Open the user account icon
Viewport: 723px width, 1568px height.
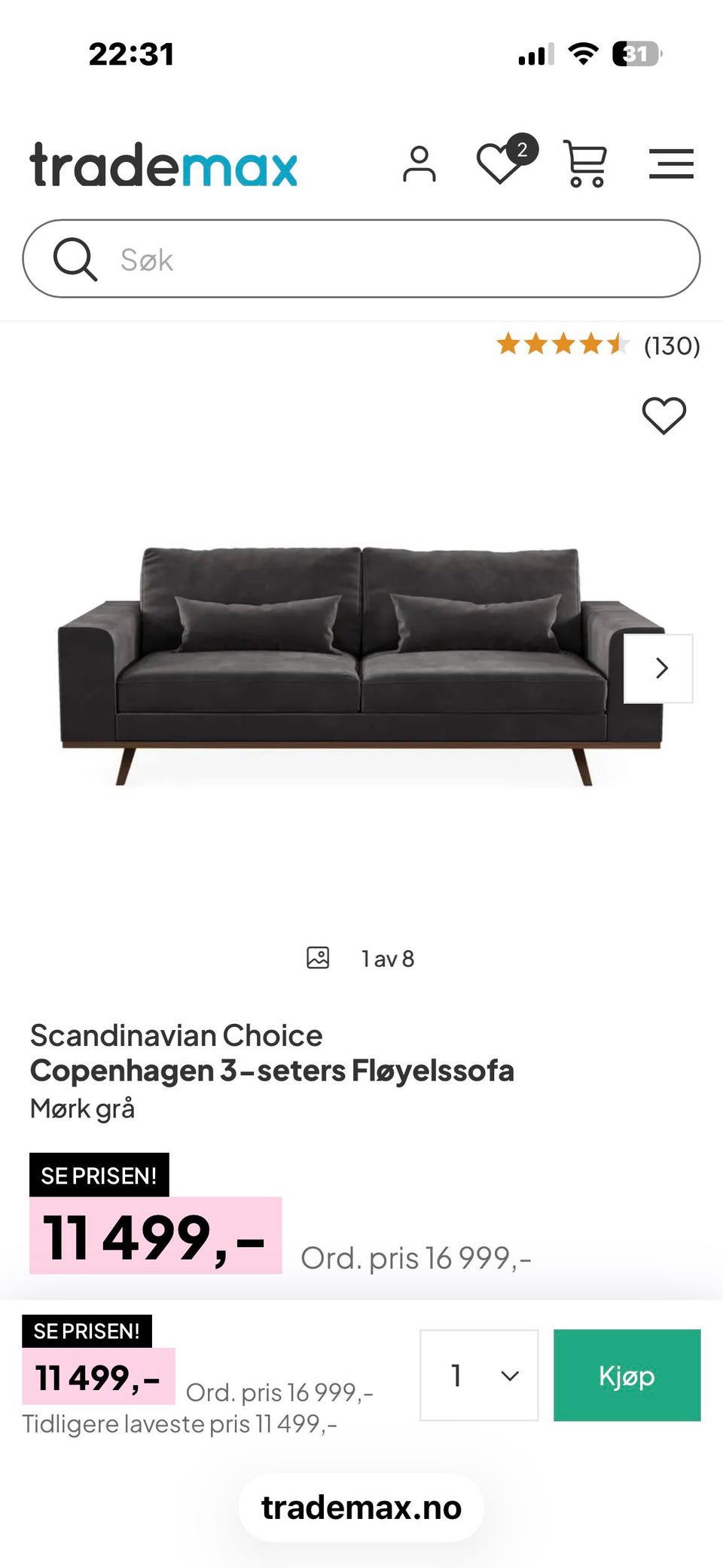419,164
